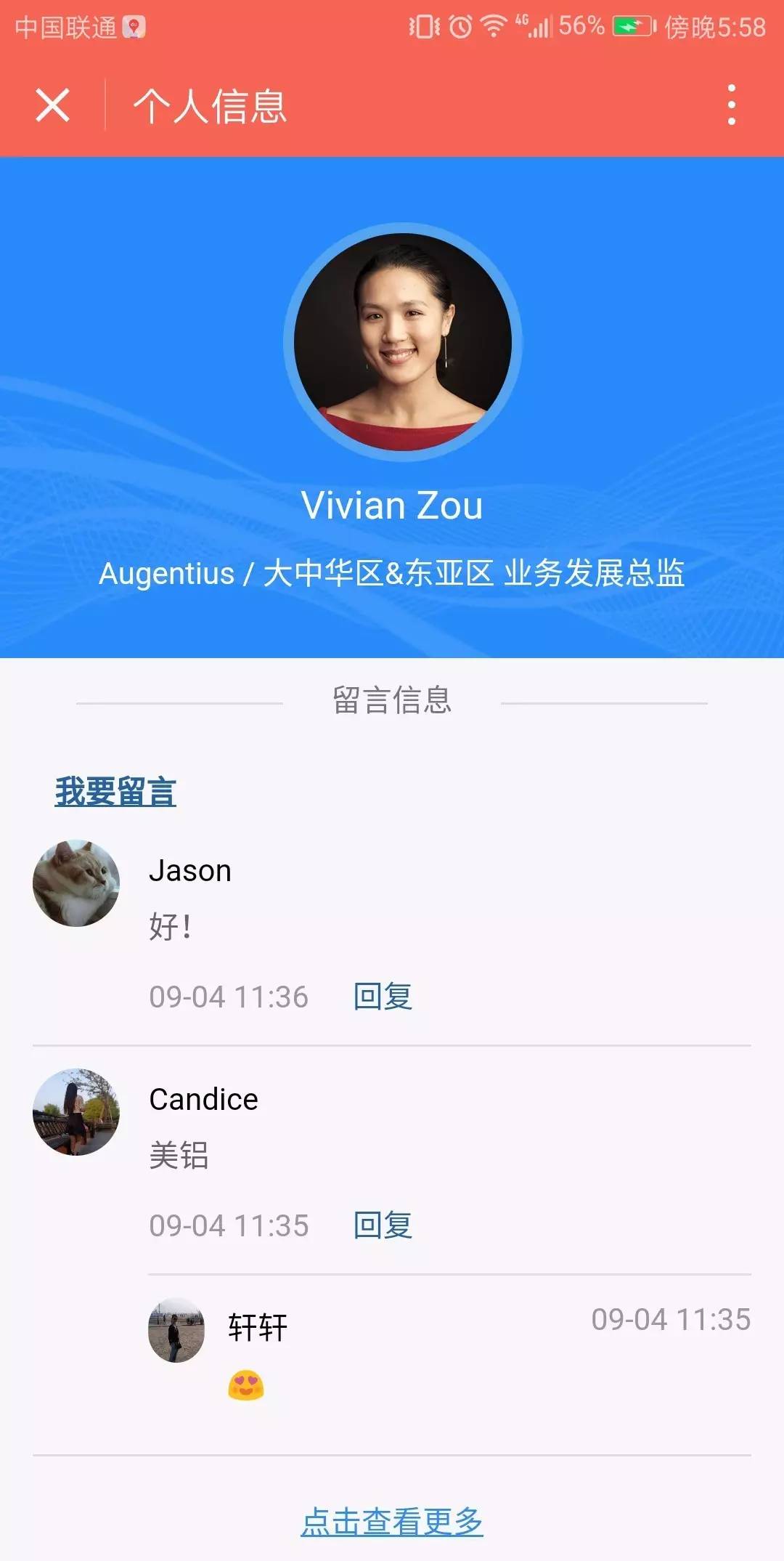The height and width of the screenshot is (1561, 784).
Task: Close the 个人信息 page
Action: (x=52, y=105)
